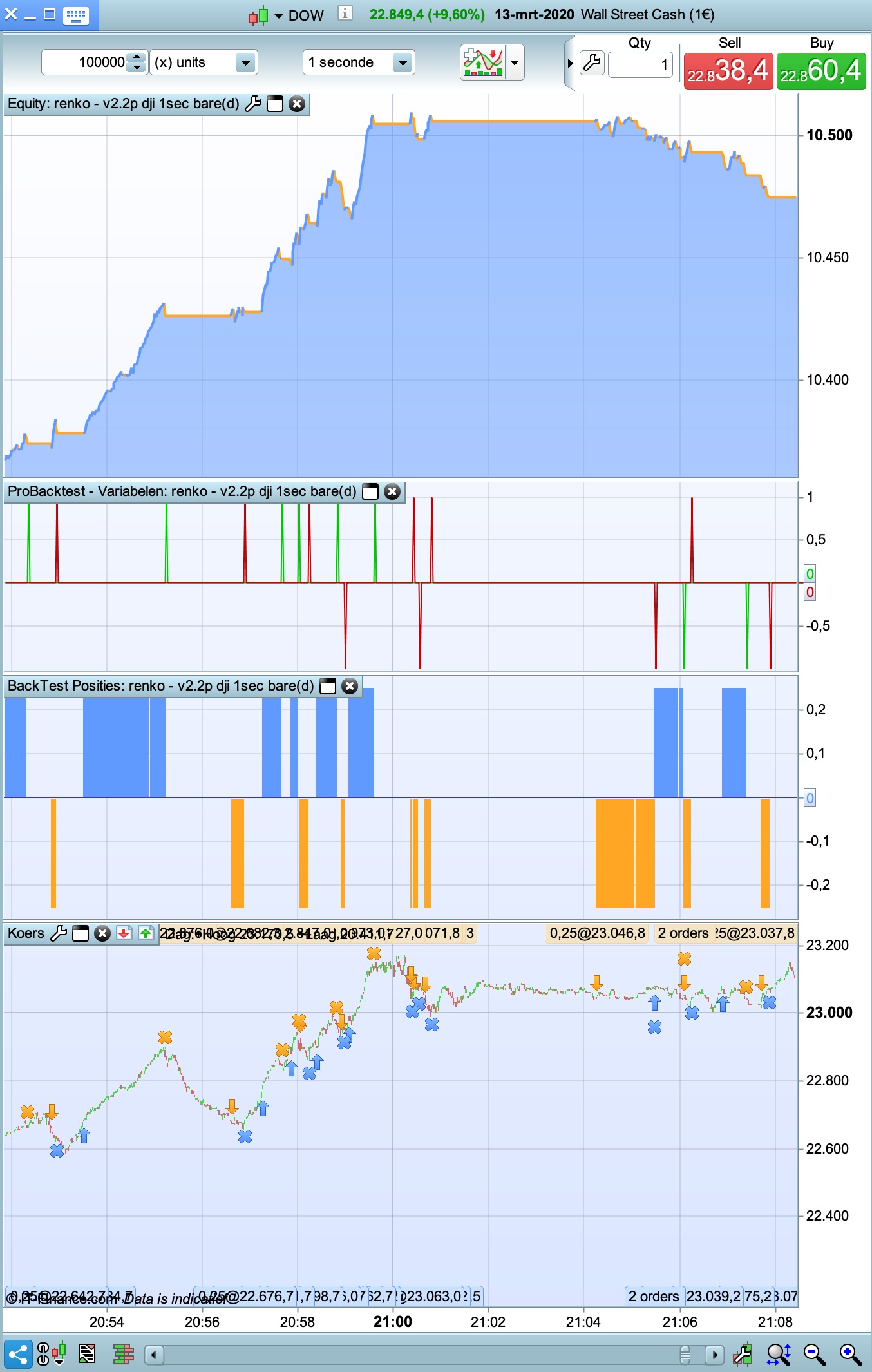Zoom out of the chart

814,1354
